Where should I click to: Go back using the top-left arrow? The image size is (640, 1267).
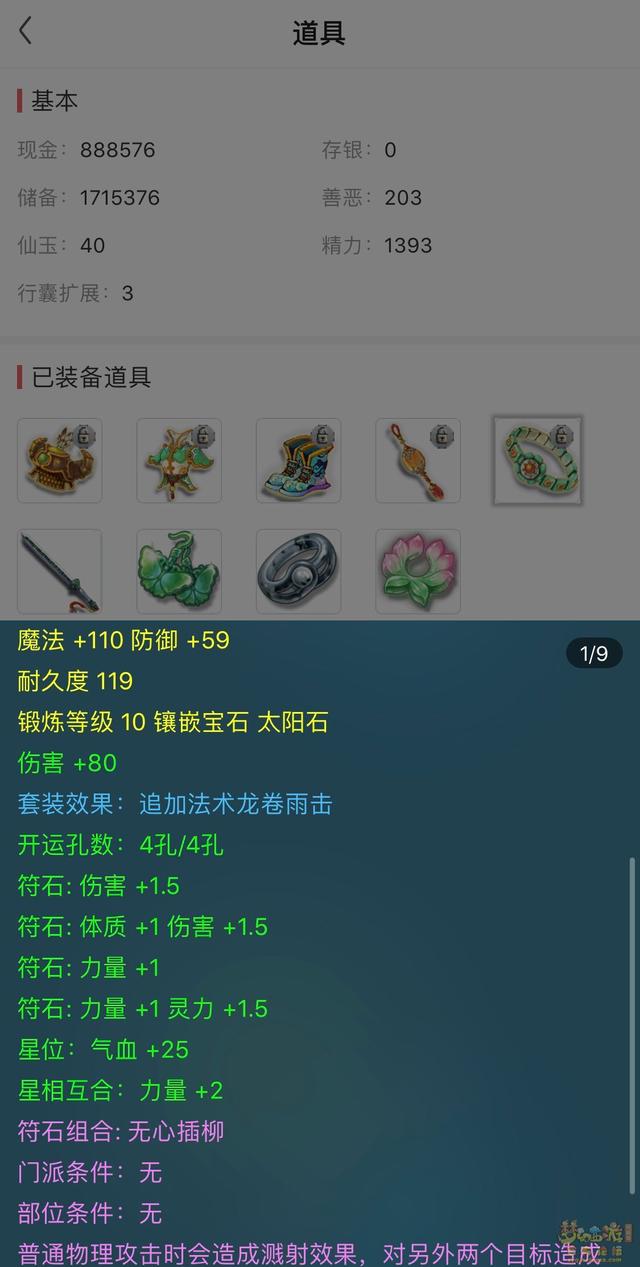click(26, 31)
